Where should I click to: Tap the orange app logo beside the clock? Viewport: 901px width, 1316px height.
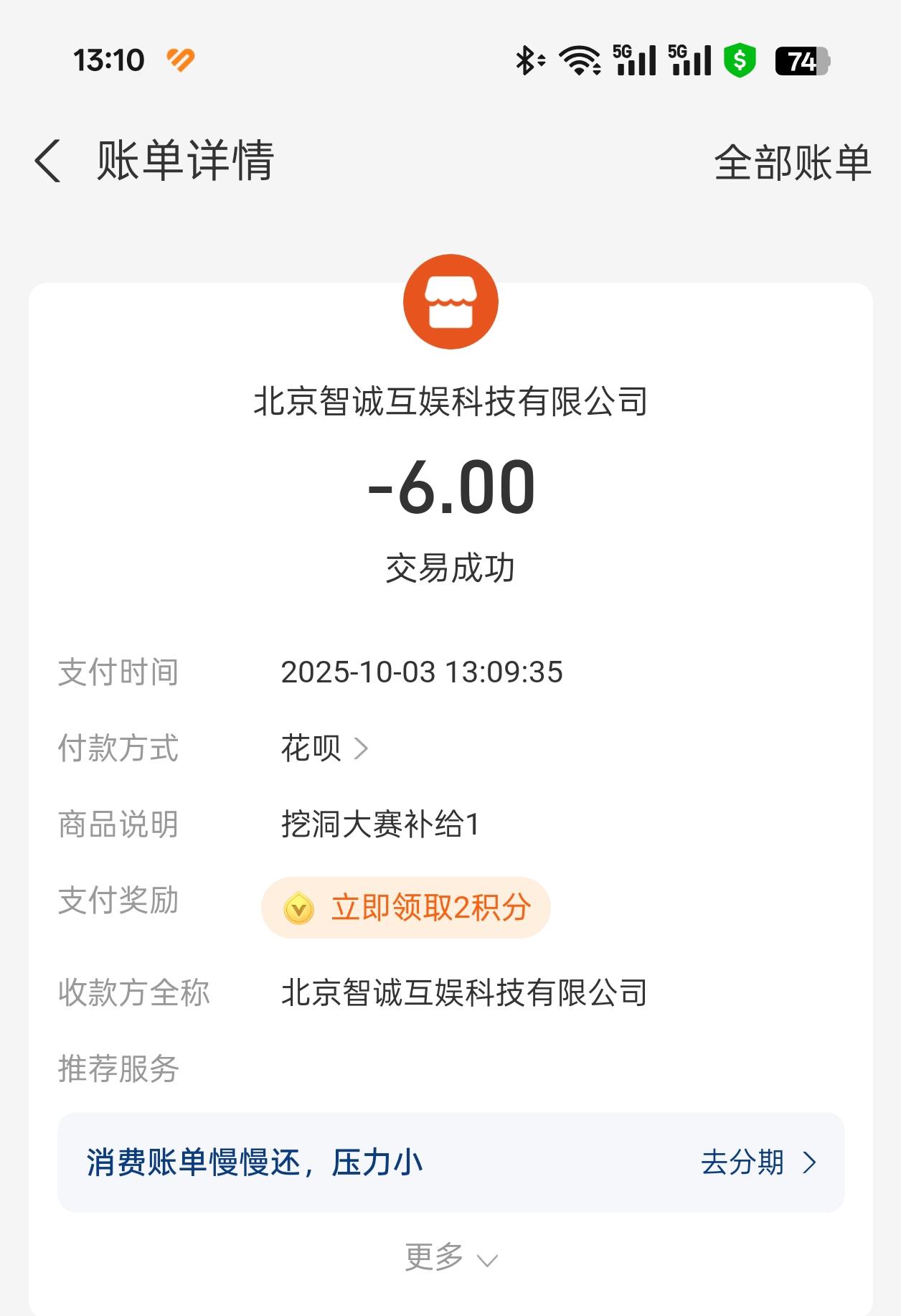(179, 61)
